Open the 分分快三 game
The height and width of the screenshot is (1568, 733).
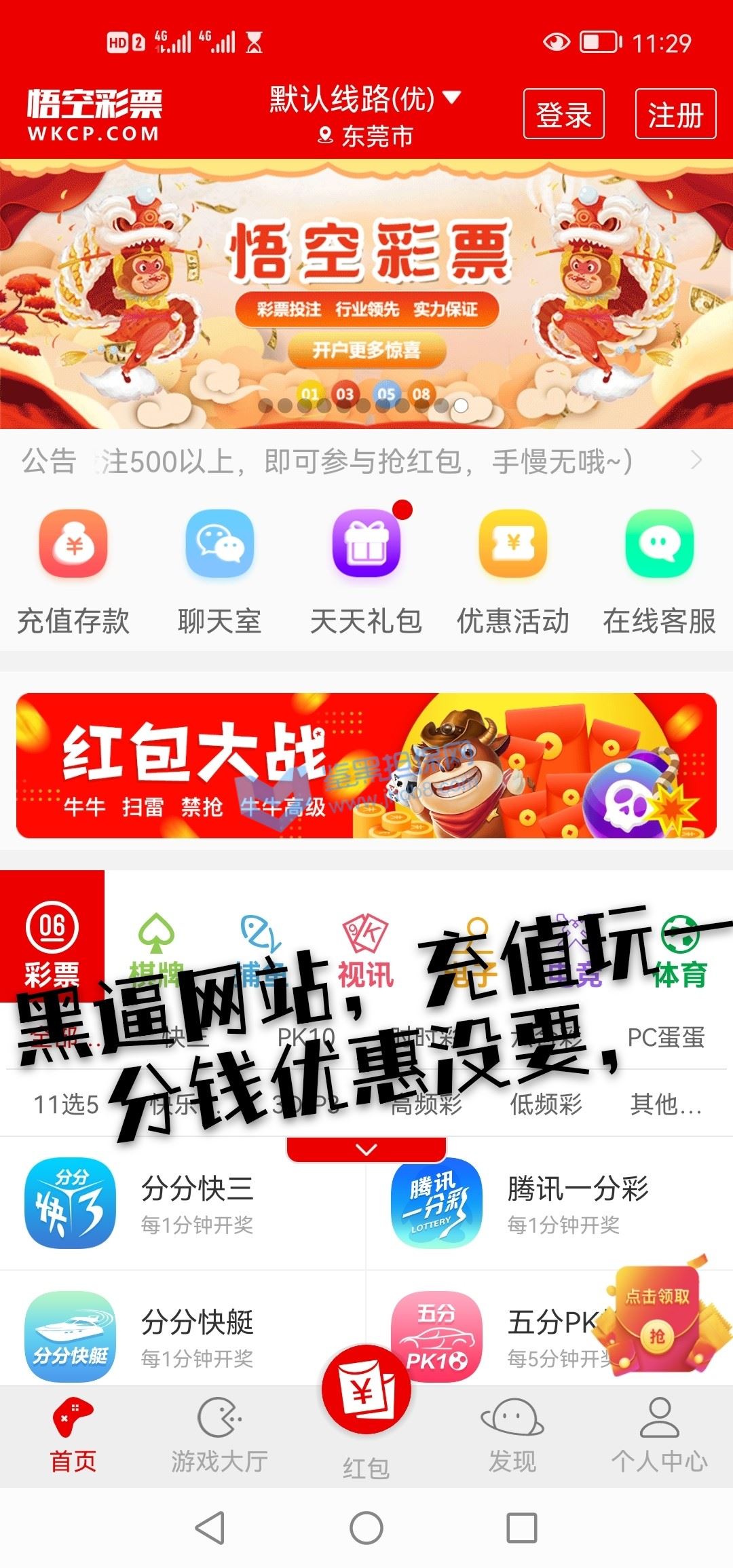(183, 1203)
